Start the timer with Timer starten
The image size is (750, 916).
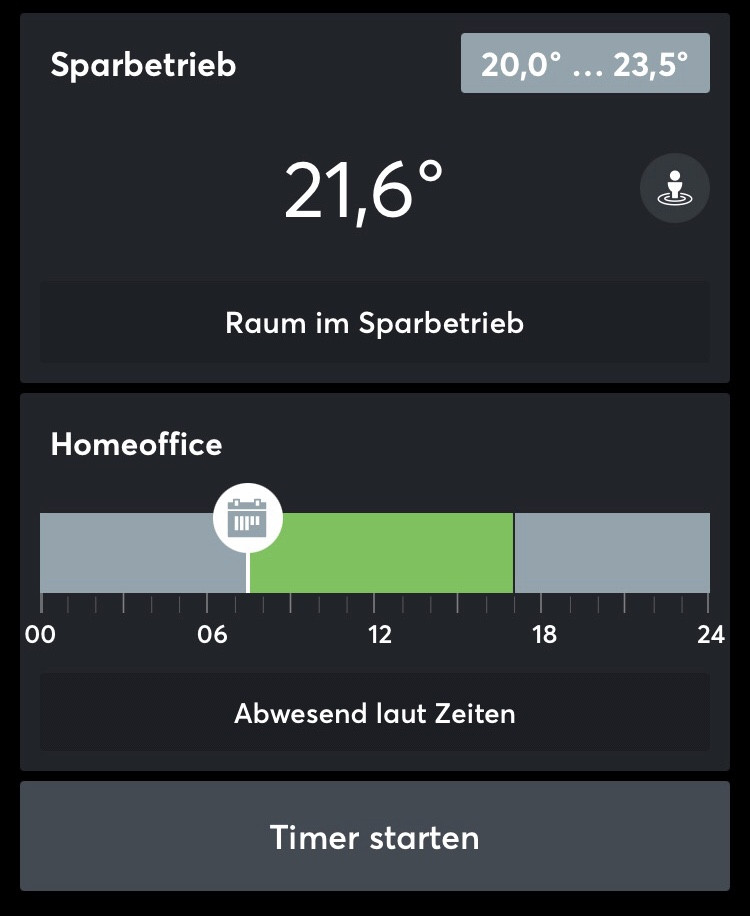pyautogui.click(x=374, y=836)
